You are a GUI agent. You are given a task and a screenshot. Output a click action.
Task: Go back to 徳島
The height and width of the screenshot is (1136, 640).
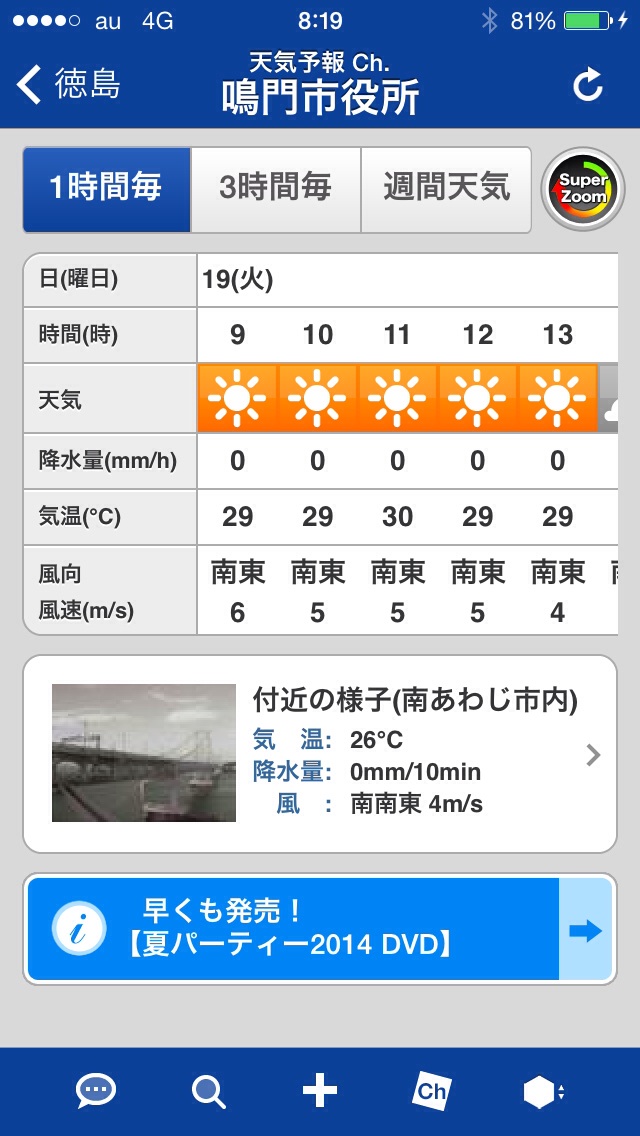(x=68, y=86)
